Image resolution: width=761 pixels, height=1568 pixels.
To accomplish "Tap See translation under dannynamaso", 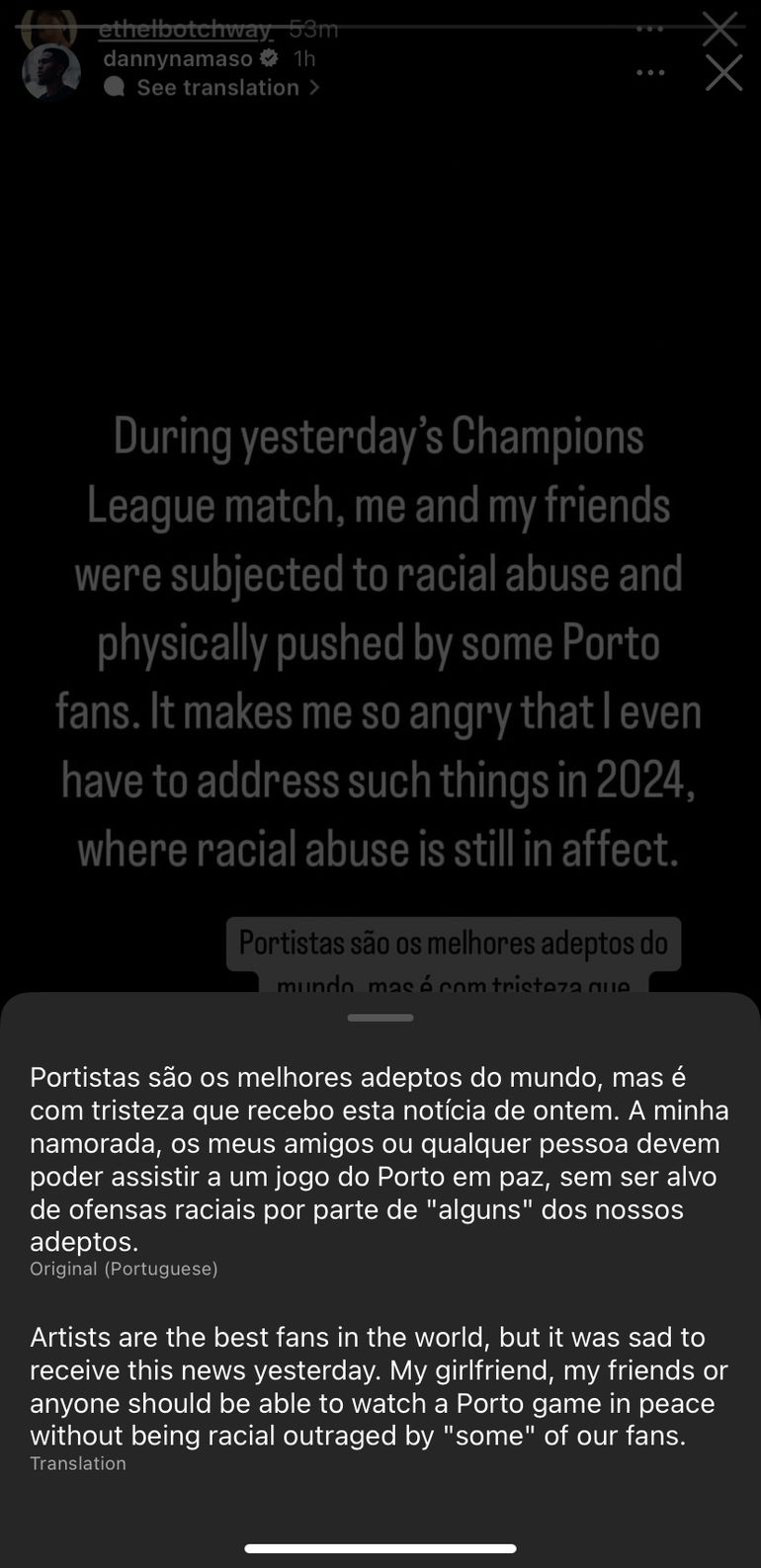I will coord(217,88).
